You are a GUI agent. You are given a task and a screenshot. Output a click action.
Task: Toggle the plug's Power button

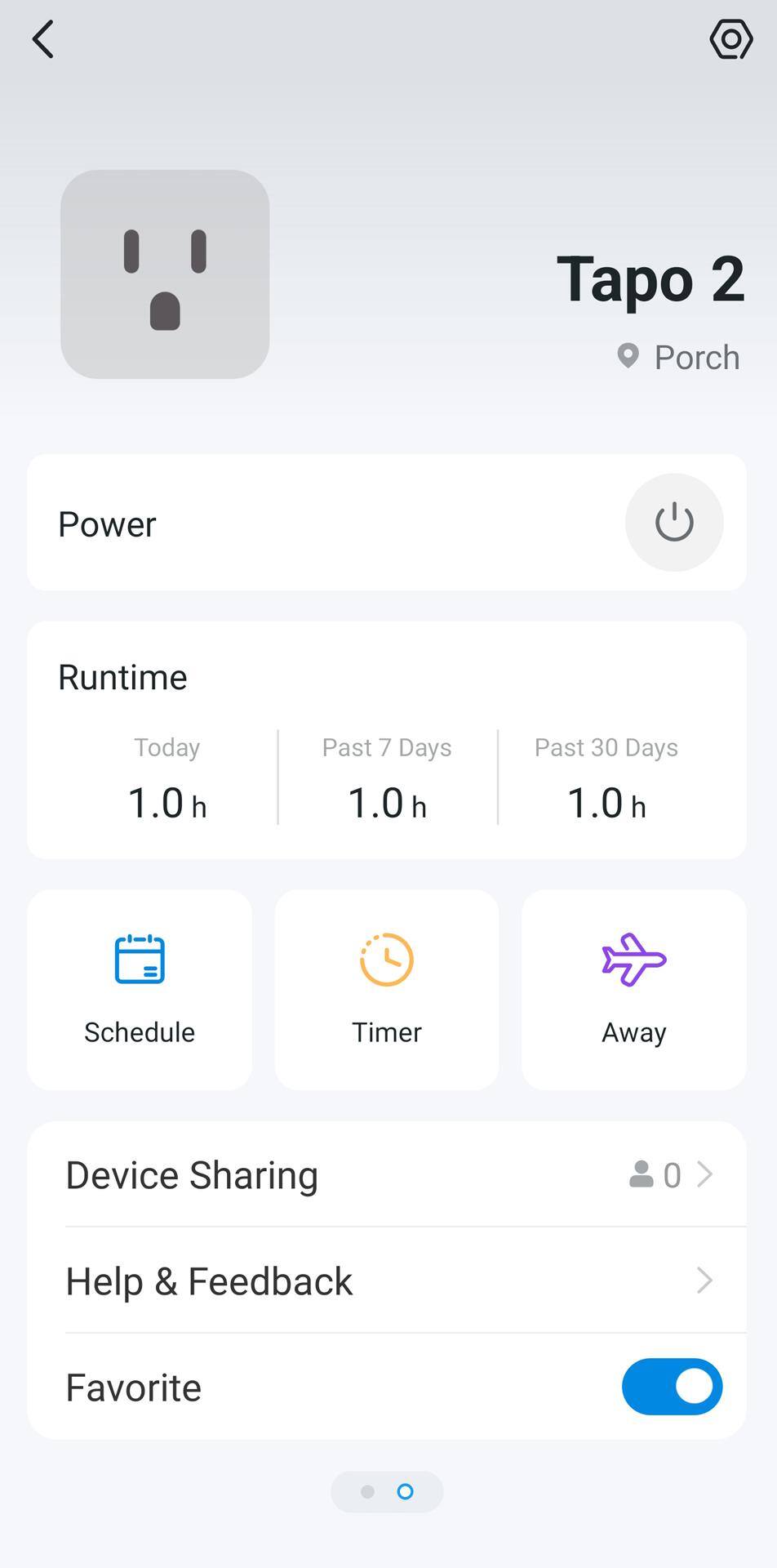pyautogui.click(x=673, y=523)
